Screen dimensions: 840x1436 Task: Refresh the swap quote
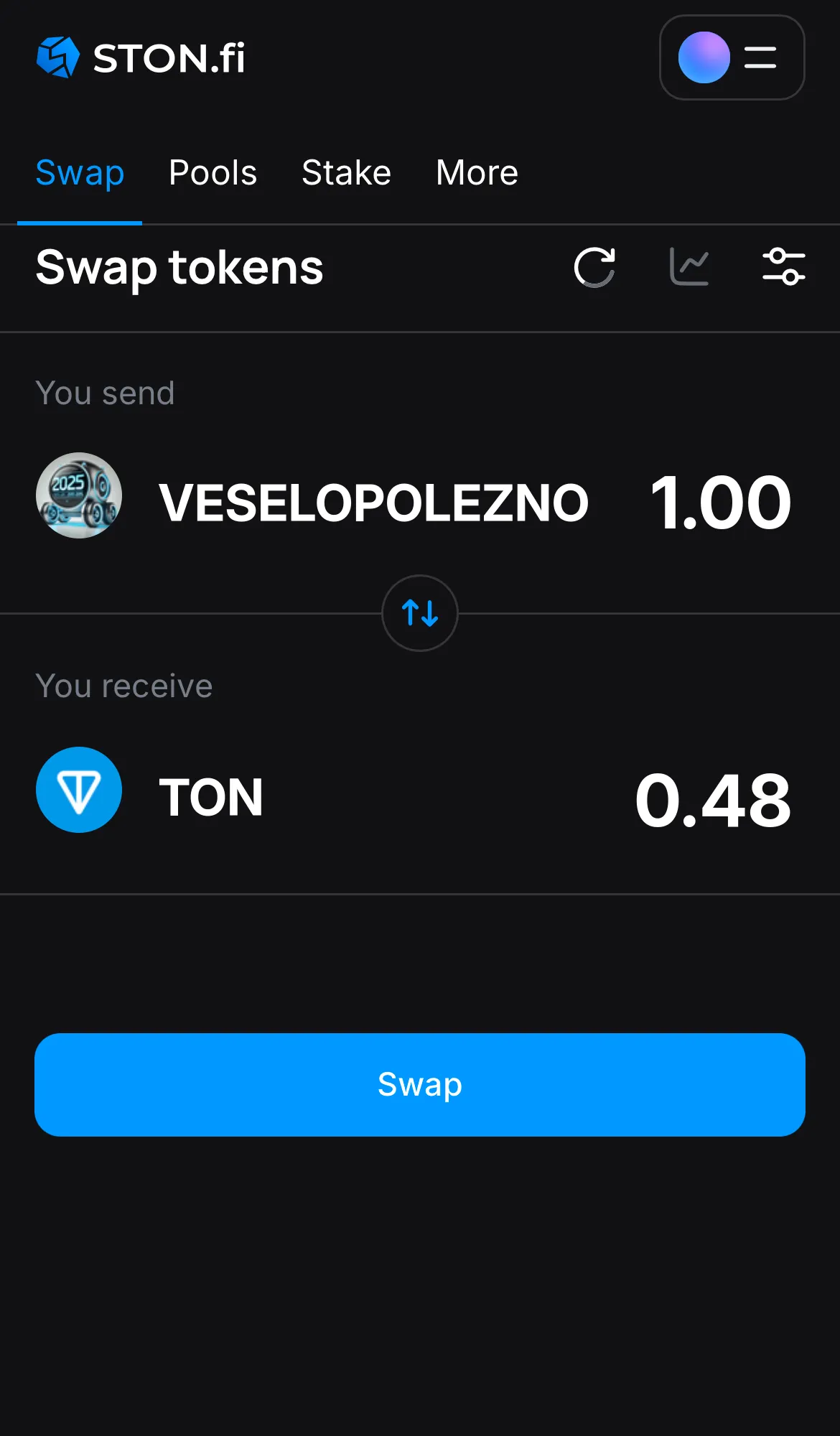[x=594, y=267]
